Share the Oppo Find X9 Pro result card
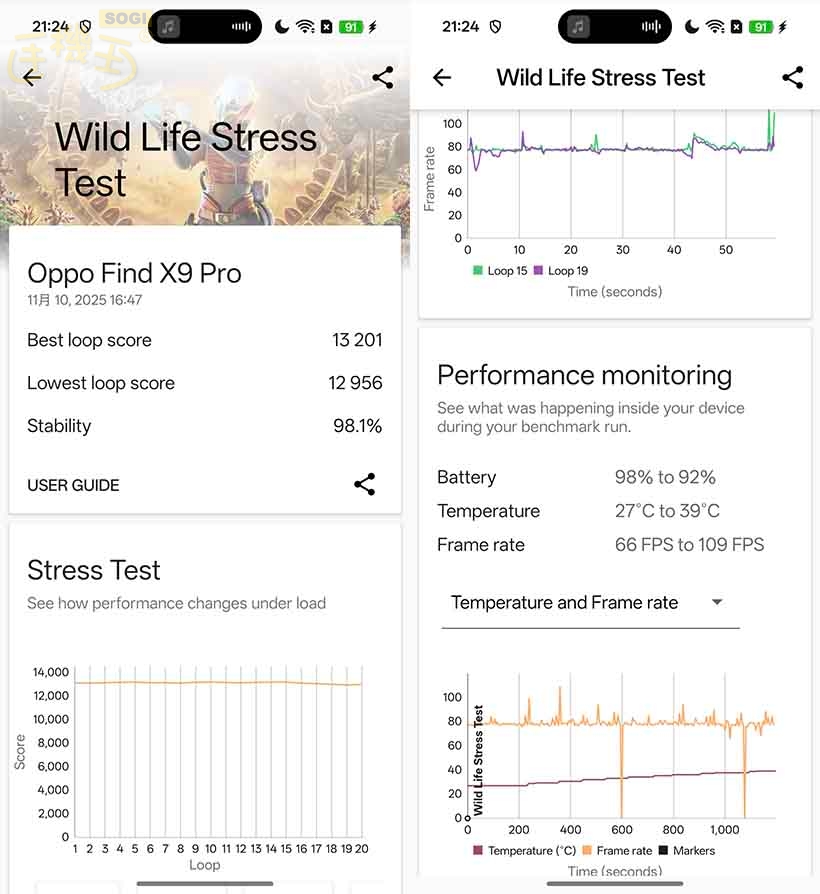The width and height of the screenshot is (820, 894). pyautogui.click(x=365, y=485)
